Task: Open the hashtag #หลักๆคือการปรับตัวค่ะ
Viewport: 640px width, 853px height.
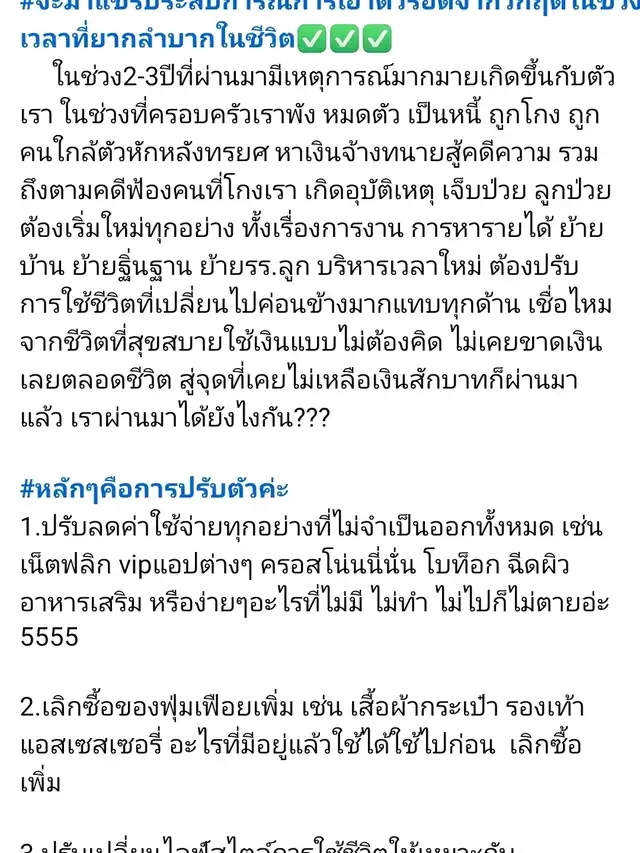Action: (x=154, y=490)
